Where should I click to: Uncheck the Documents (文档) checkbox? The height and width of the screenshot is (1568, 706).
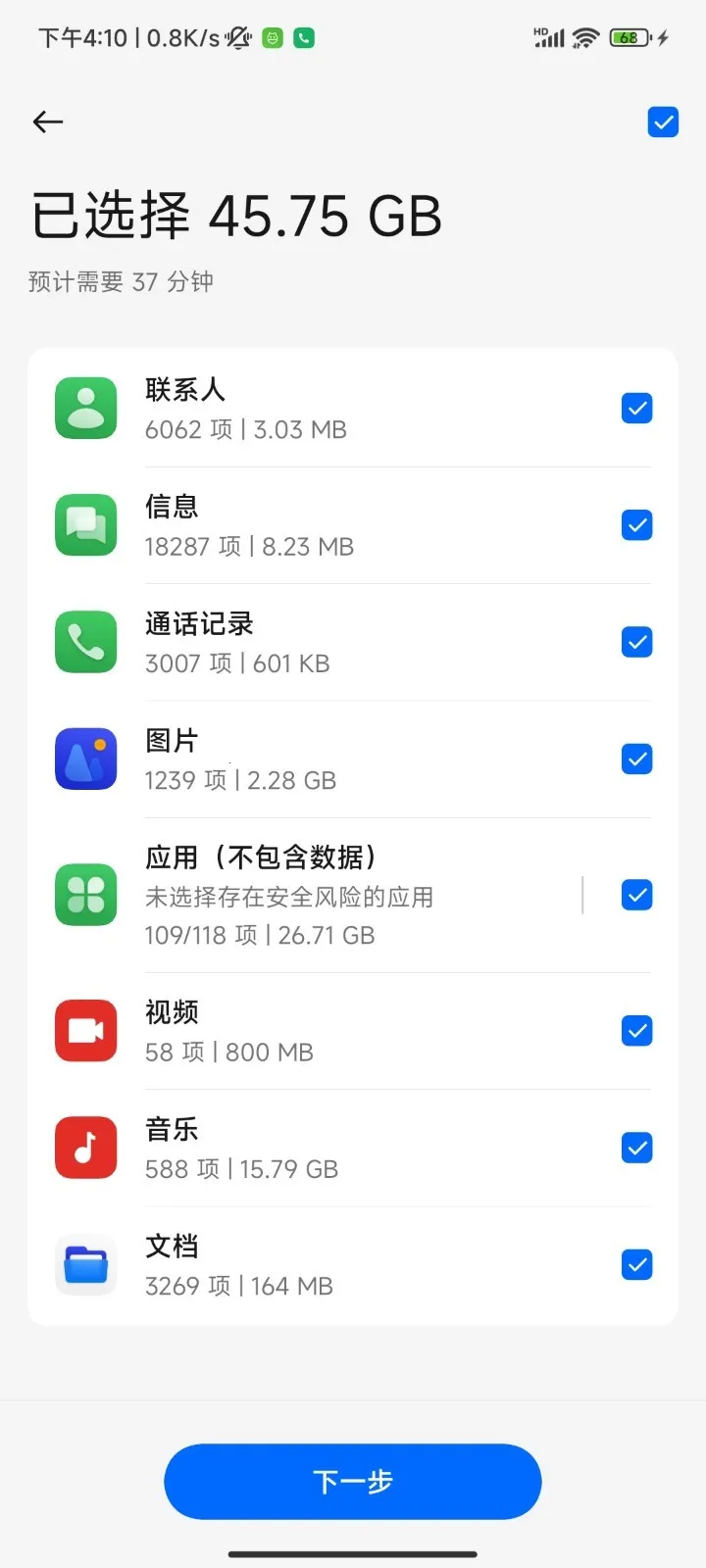pos(636,1264)
